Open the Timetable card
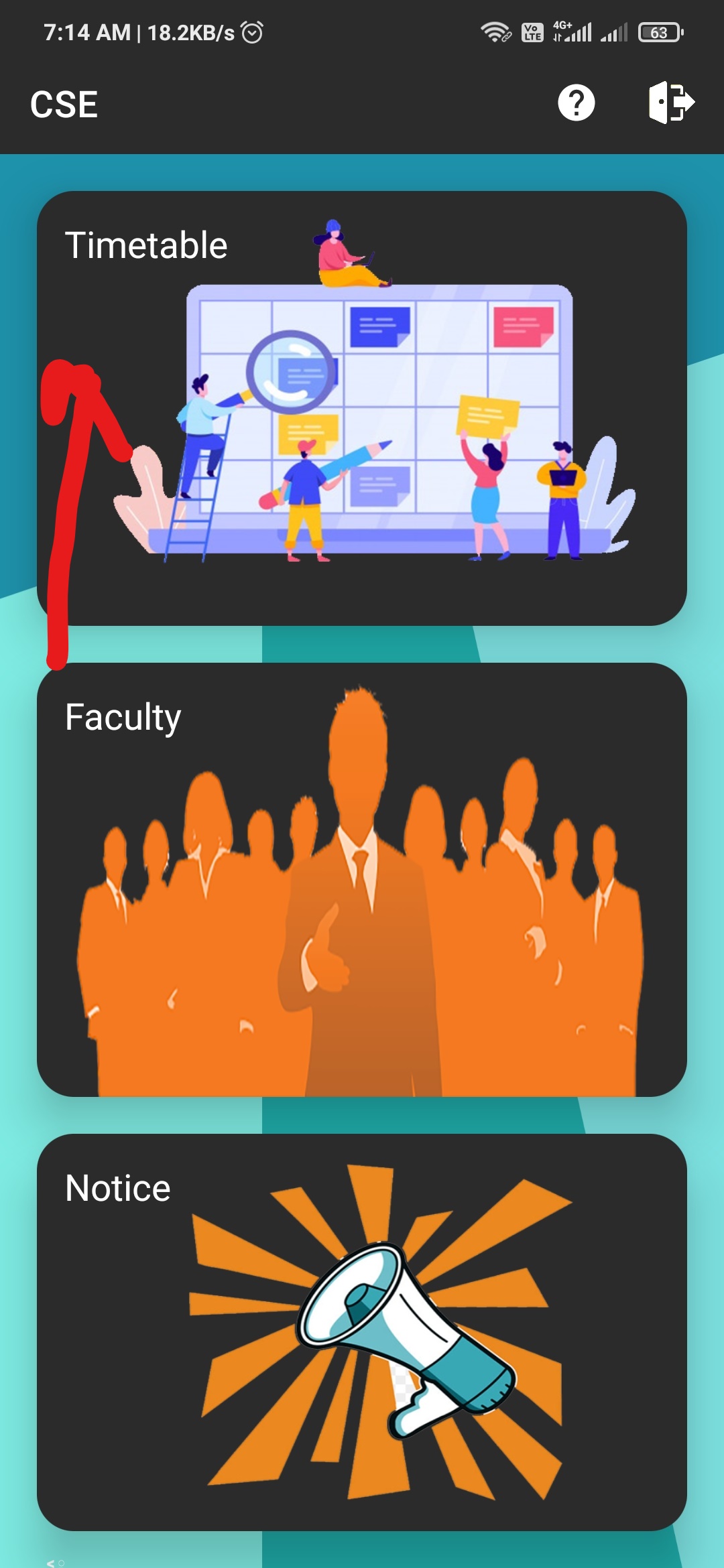 click(362, 409)
